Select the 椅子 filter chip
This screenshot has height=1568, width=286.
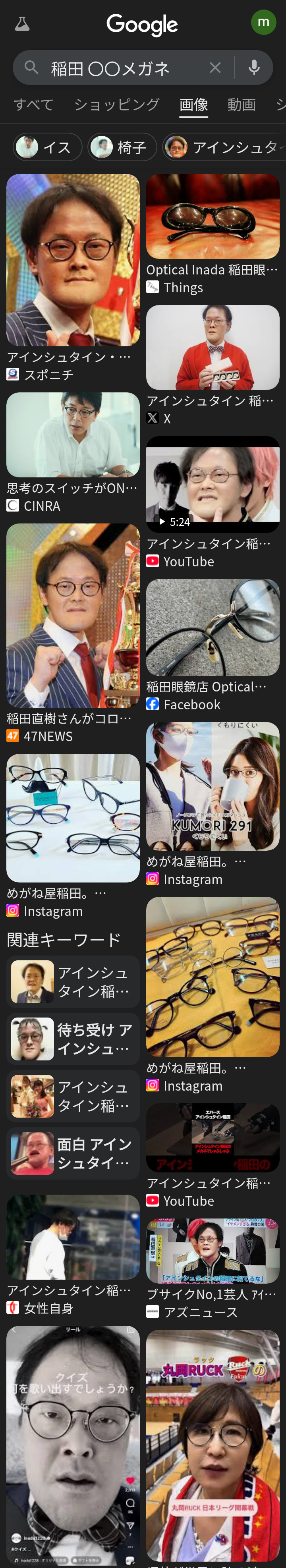tap(122, 147)
